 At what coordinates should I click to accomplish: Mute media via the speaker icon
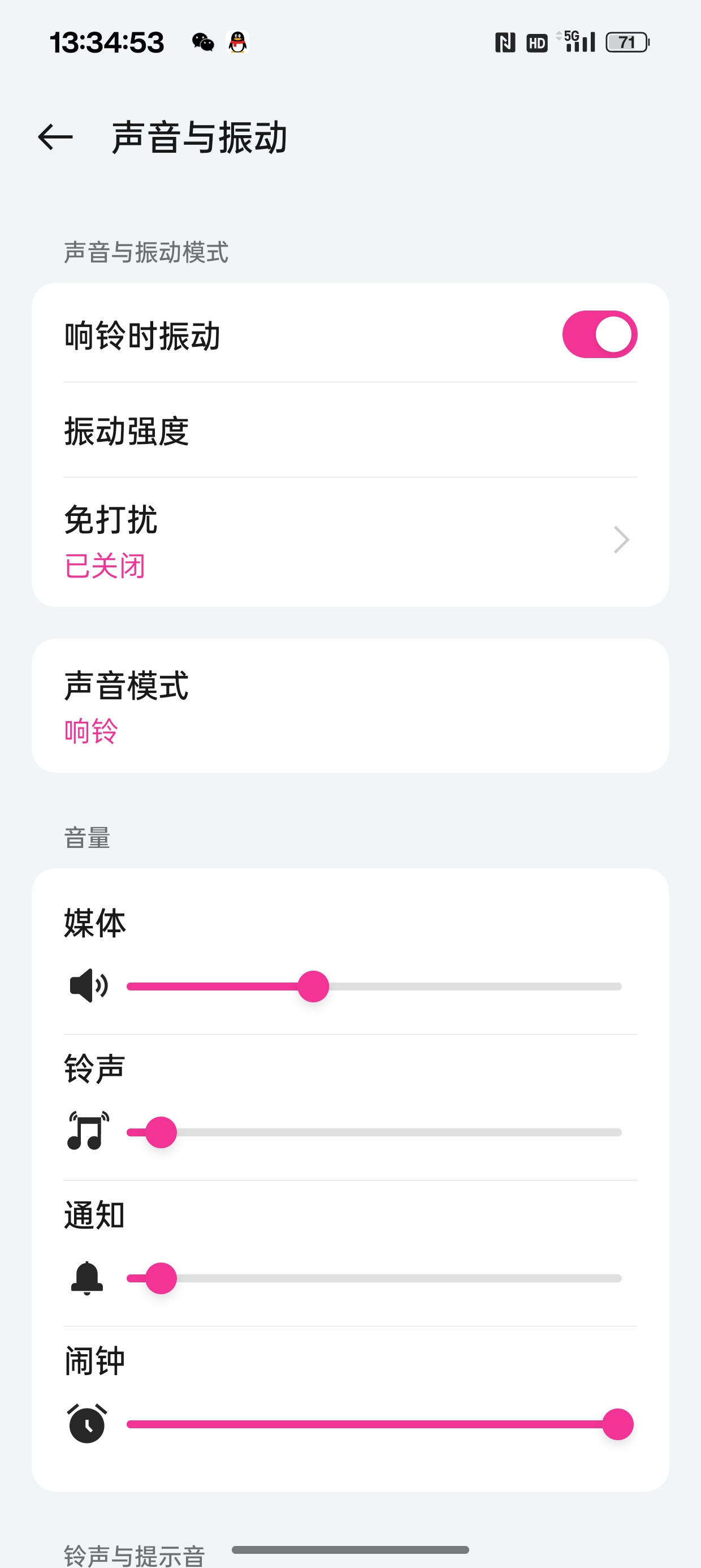(88, 985)
